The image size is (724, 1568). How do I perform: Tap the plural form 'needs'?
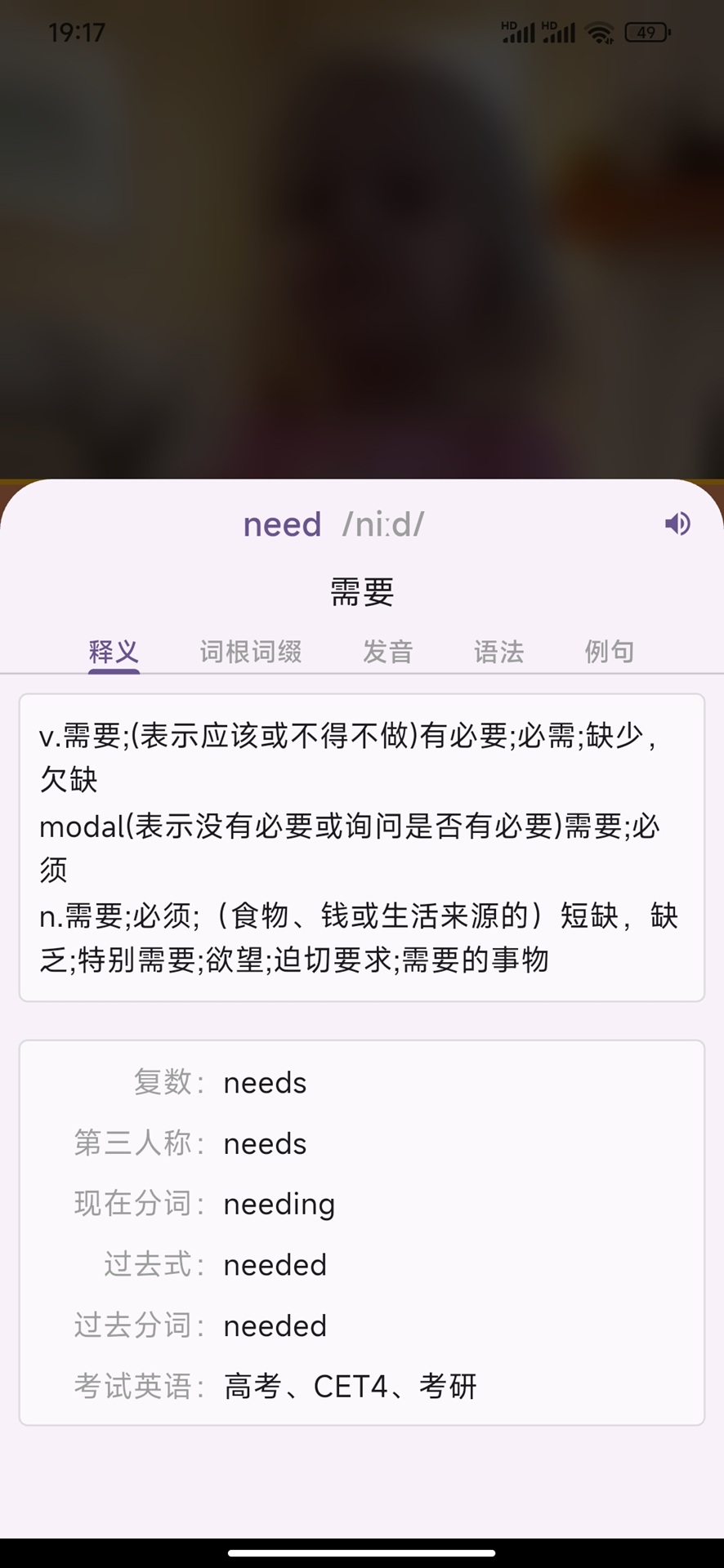tap(264, 1082)
